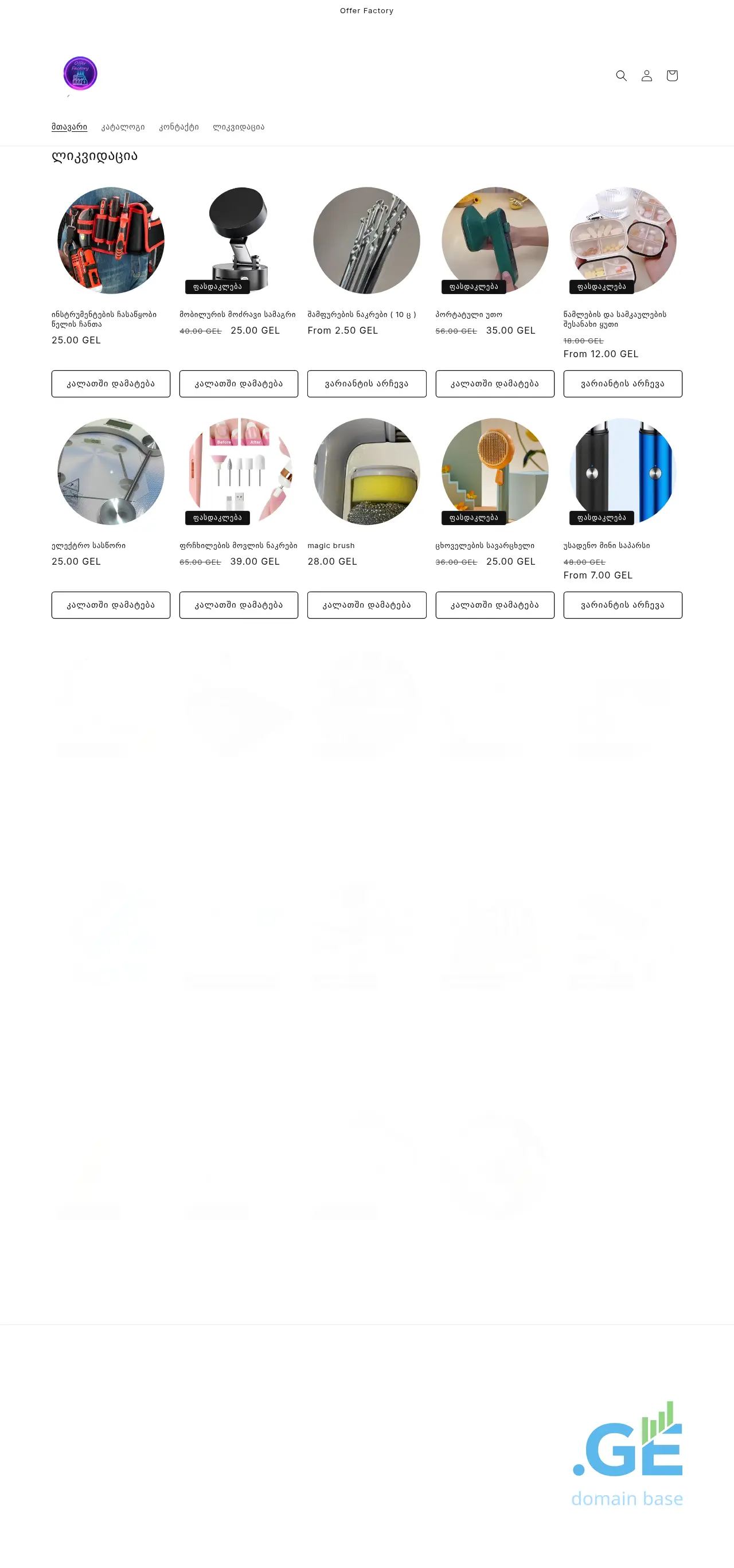The width and height of the screenshot is (734, 1568).
Task: Open the account login icon
Action: click(x=646, y=76)
